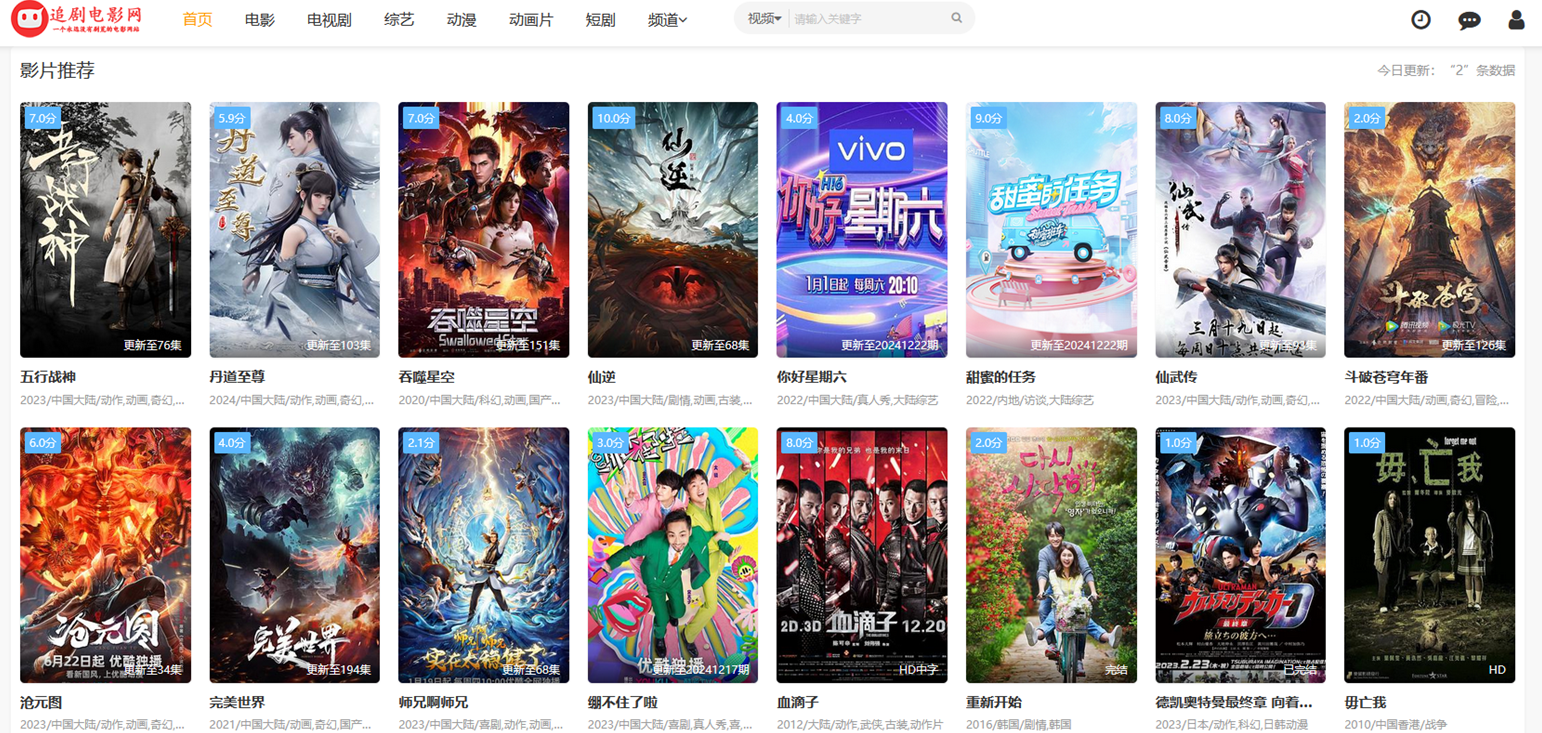Open the 吞噬星空 poster card

483,229
